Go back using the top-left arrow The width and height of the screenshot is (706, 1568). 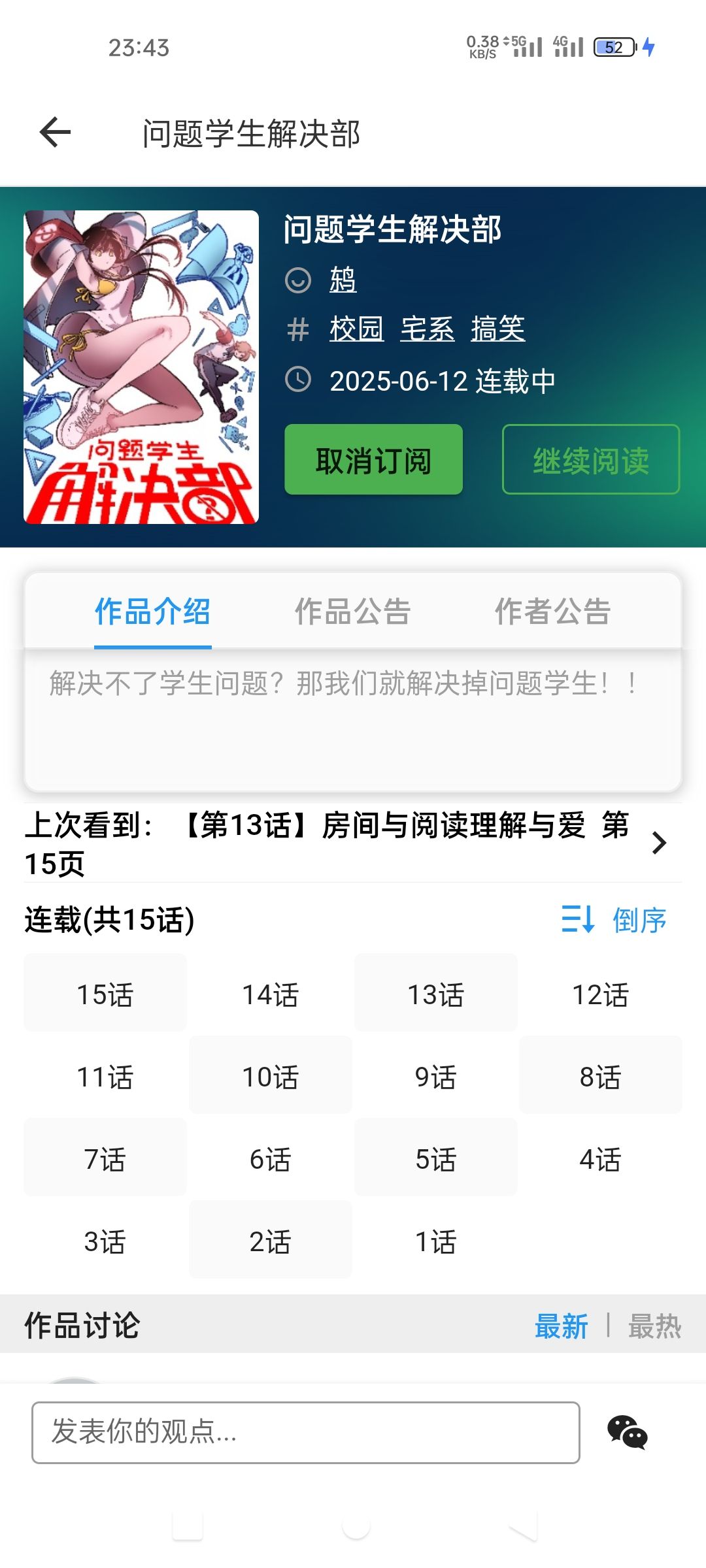point(55,133)
